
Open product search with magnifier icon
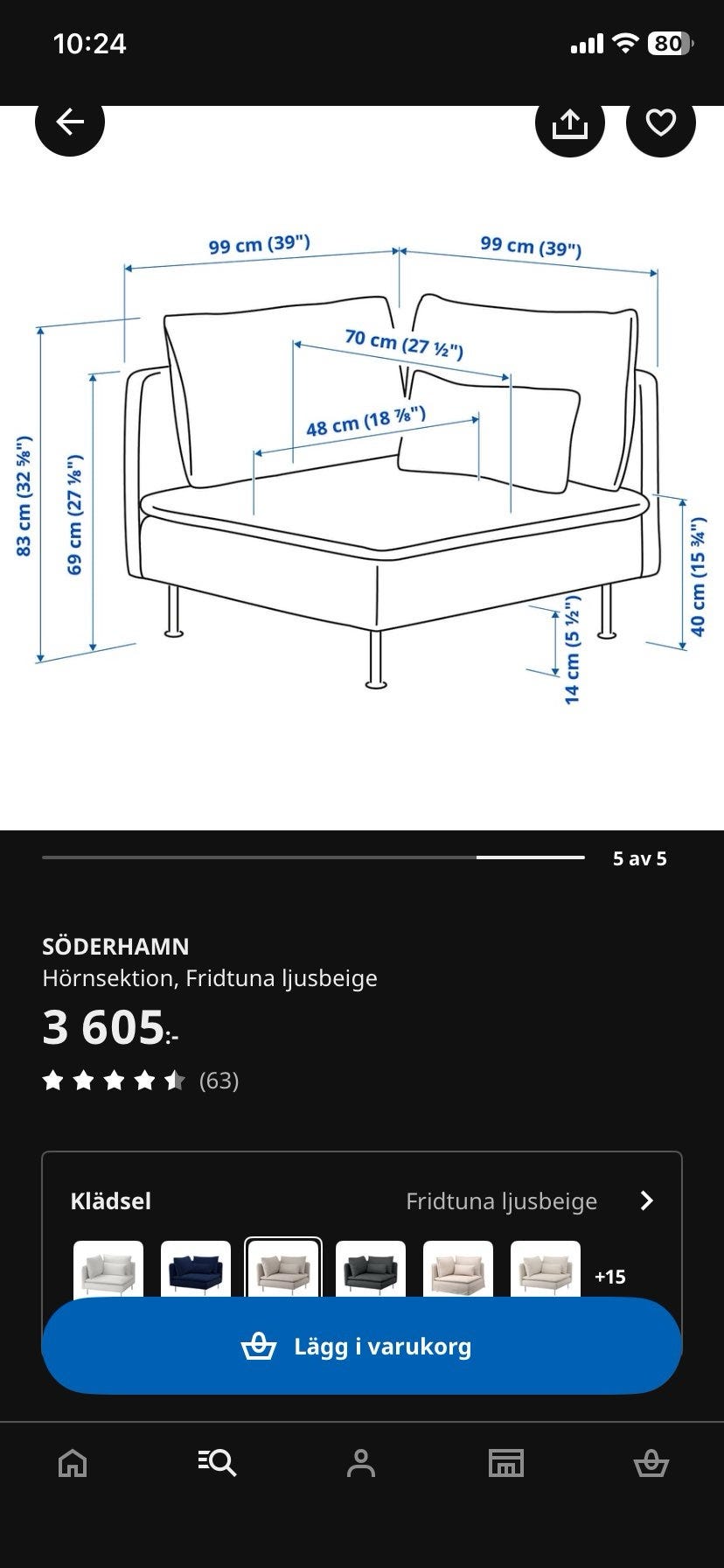(217, 1461)
